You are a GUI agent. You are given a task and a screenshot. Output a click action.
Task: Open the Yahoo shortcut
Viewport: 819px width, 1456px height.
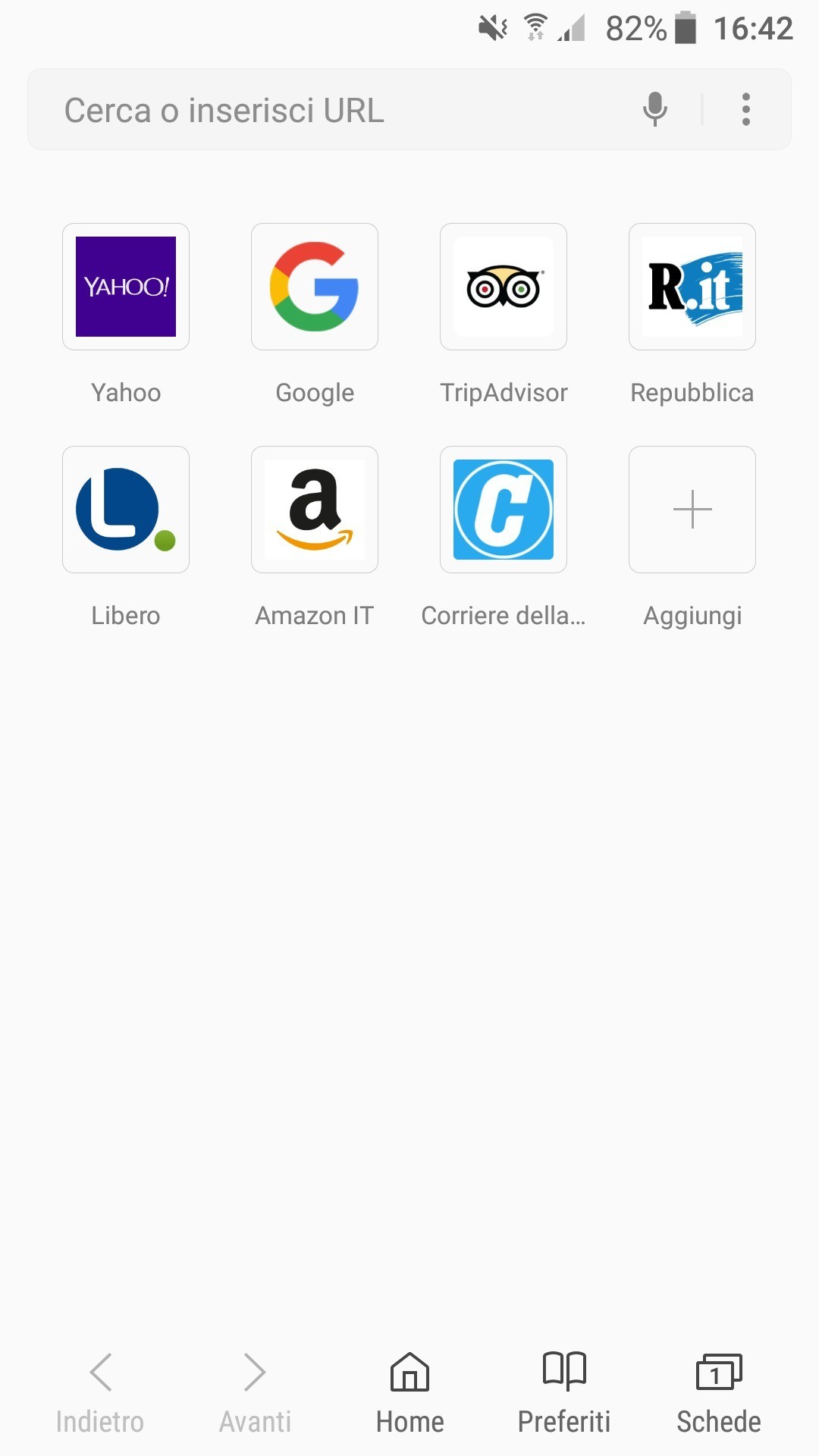[126, 287]
